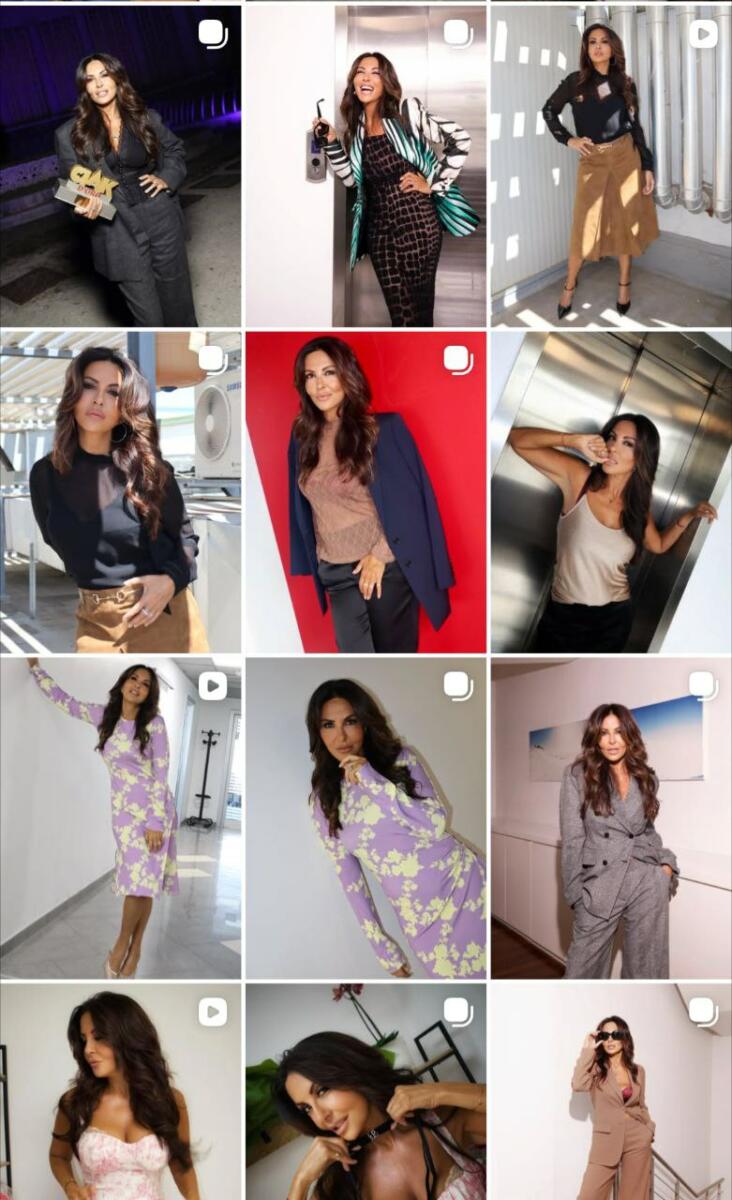Open the close-up lilac floral dress carousel
The image size is (732, 1200).
(x=366, y=818)
